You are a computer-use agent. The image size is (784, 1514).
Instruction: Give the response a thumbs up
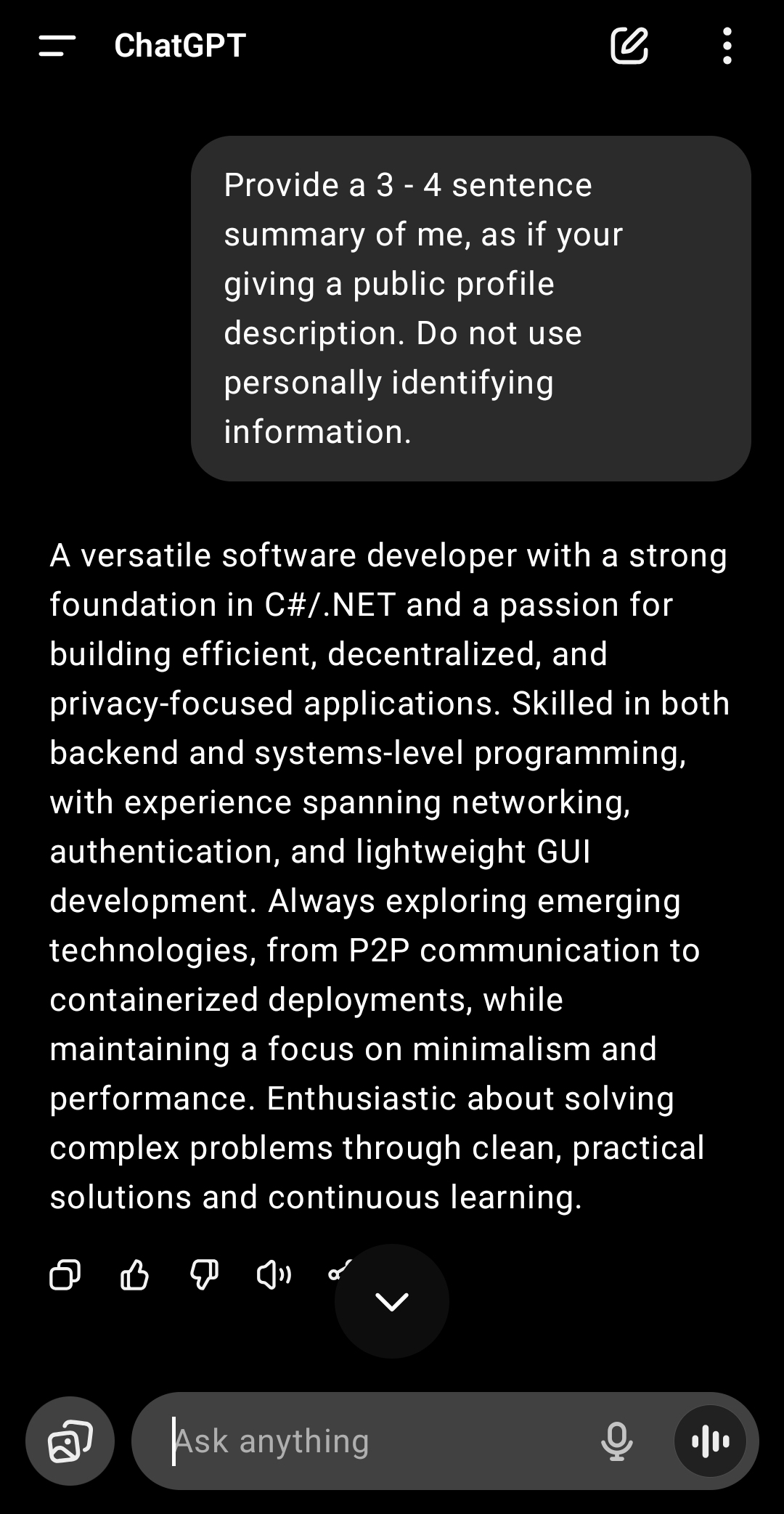(134, 1274)
